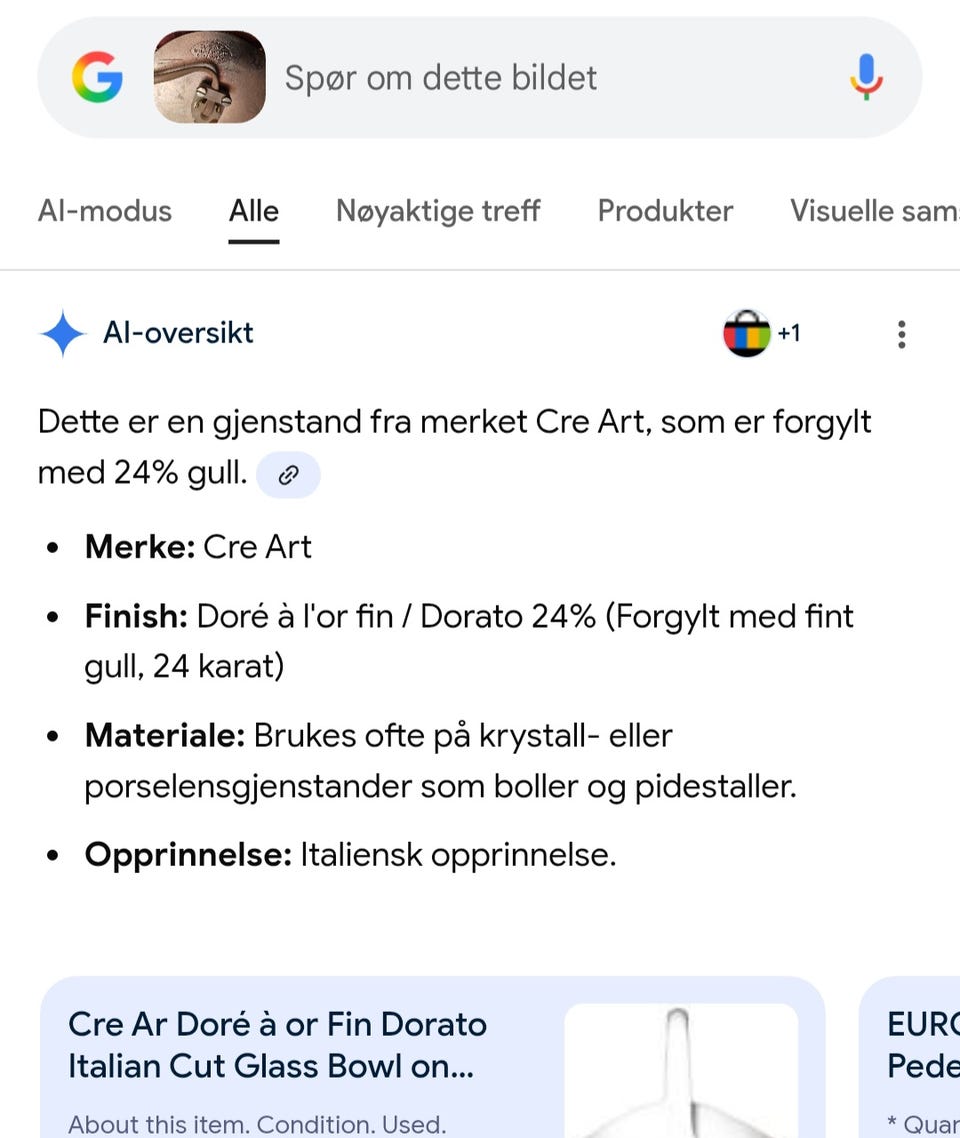Open the searched image thumbnail
The image size is (960, 1138).
209,78
